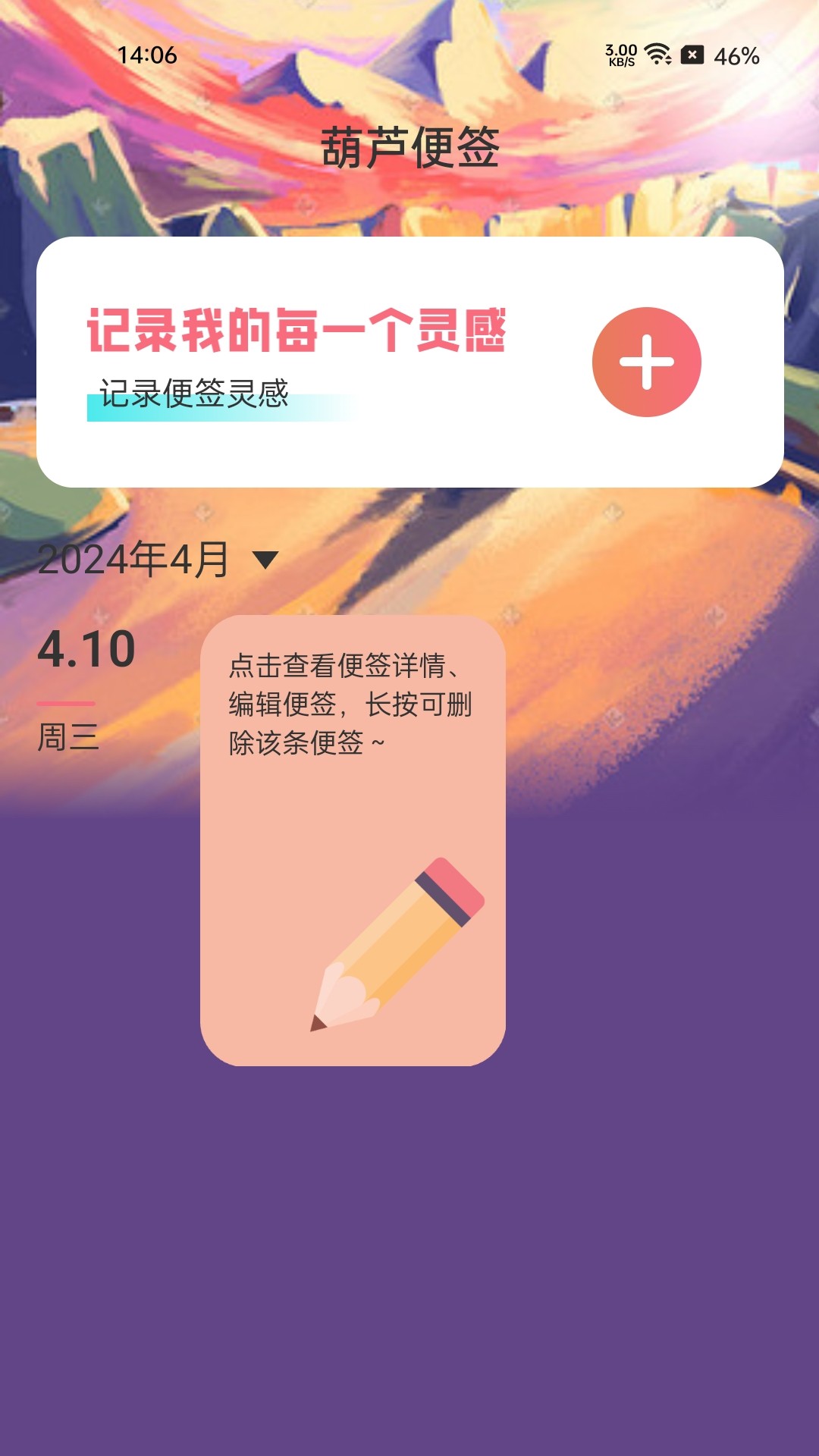Click the white inspiration banner card

pyautogui.click(x=409, y=360)
